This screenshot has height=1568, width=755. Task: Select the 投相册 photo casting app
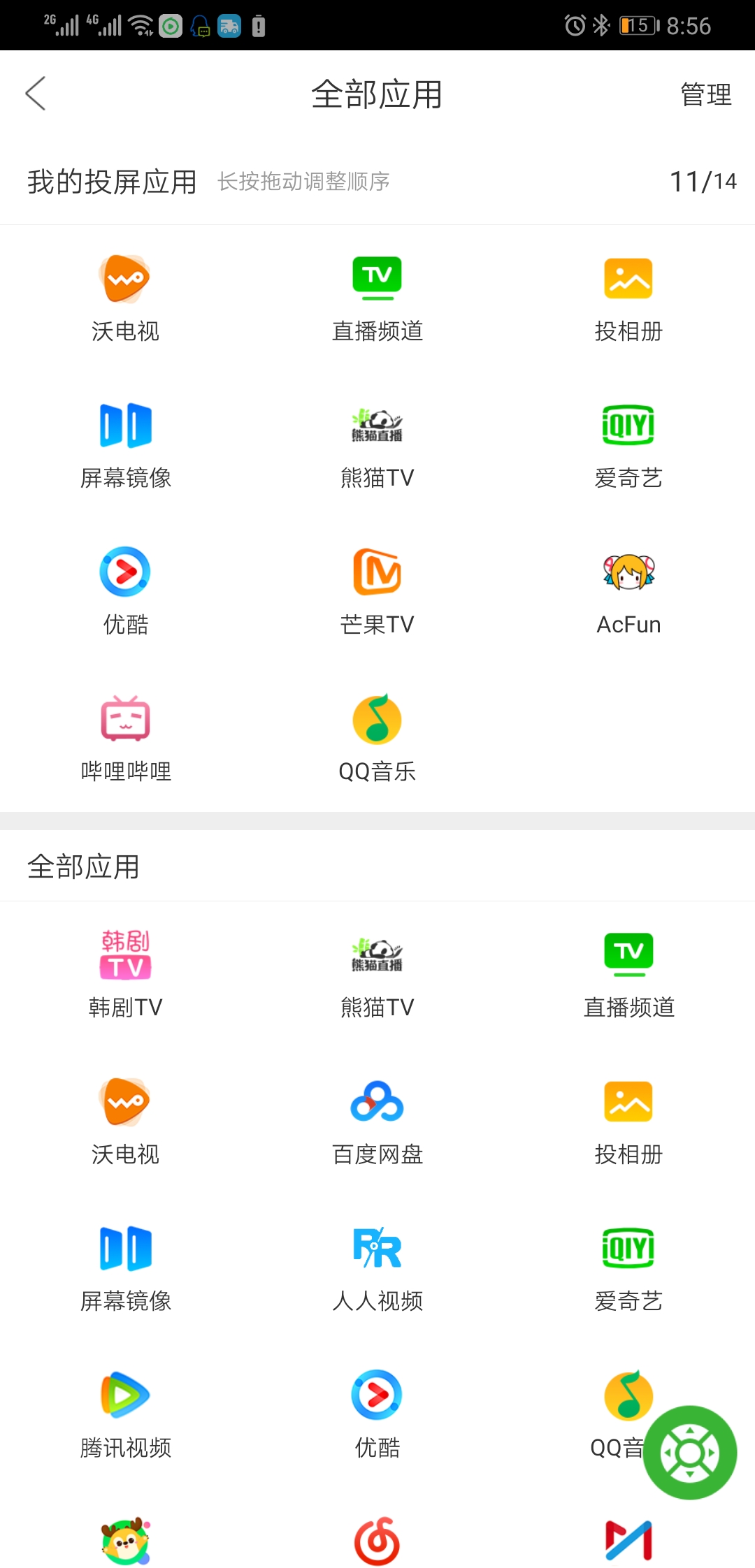[628, 293]
